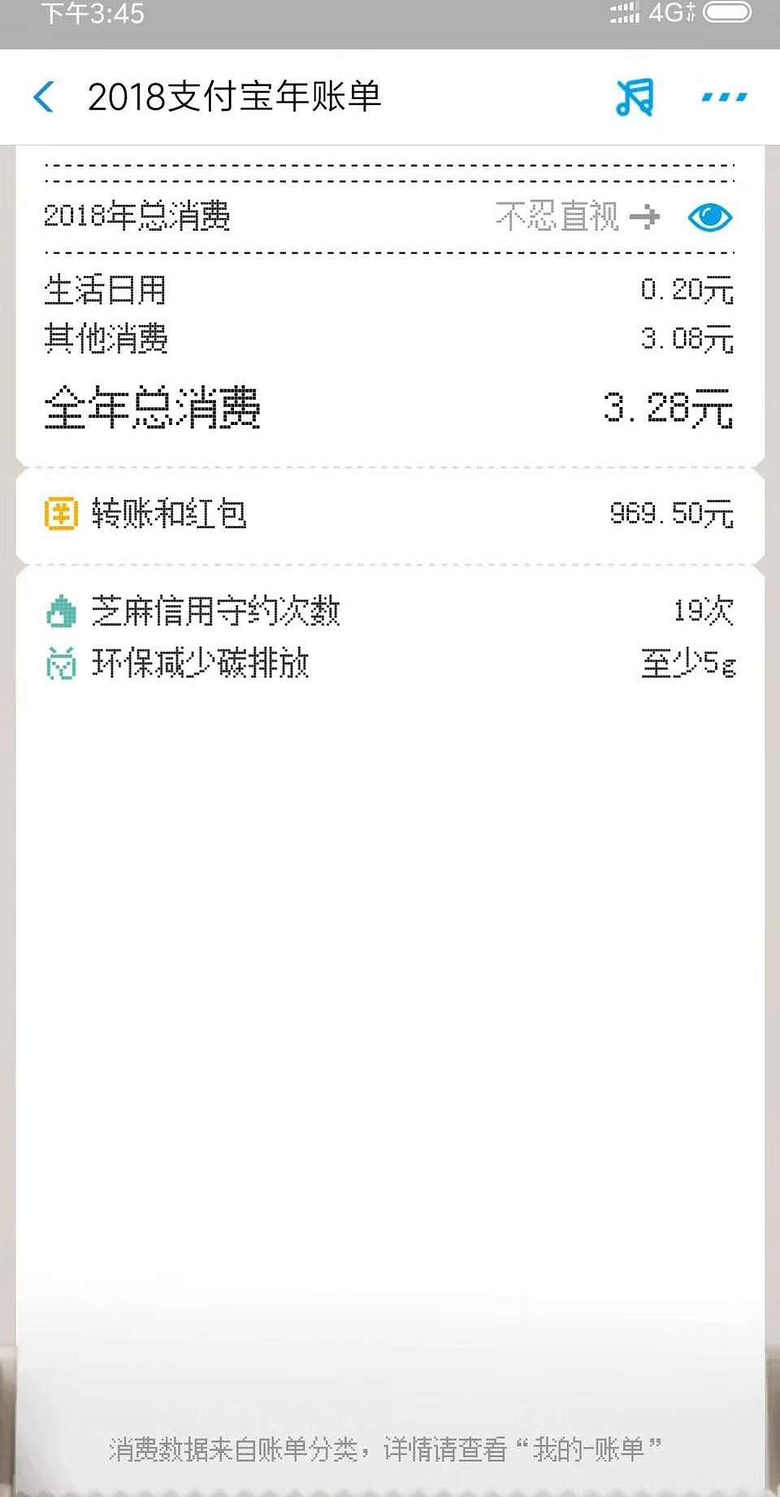This screenshot has width=780, height=1497.
Task: Click the battery icon in status bar
Action: point(727,14)
